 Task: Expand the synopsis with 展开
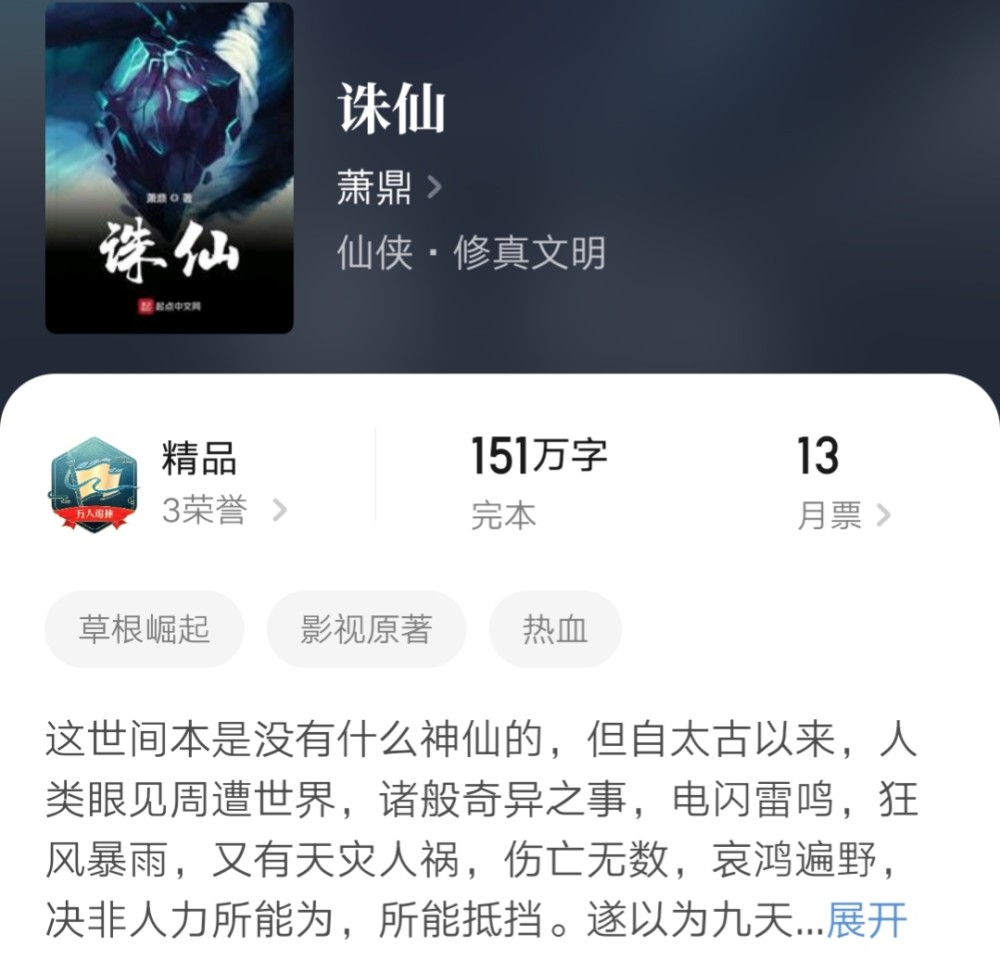click(x=866, y=919)
